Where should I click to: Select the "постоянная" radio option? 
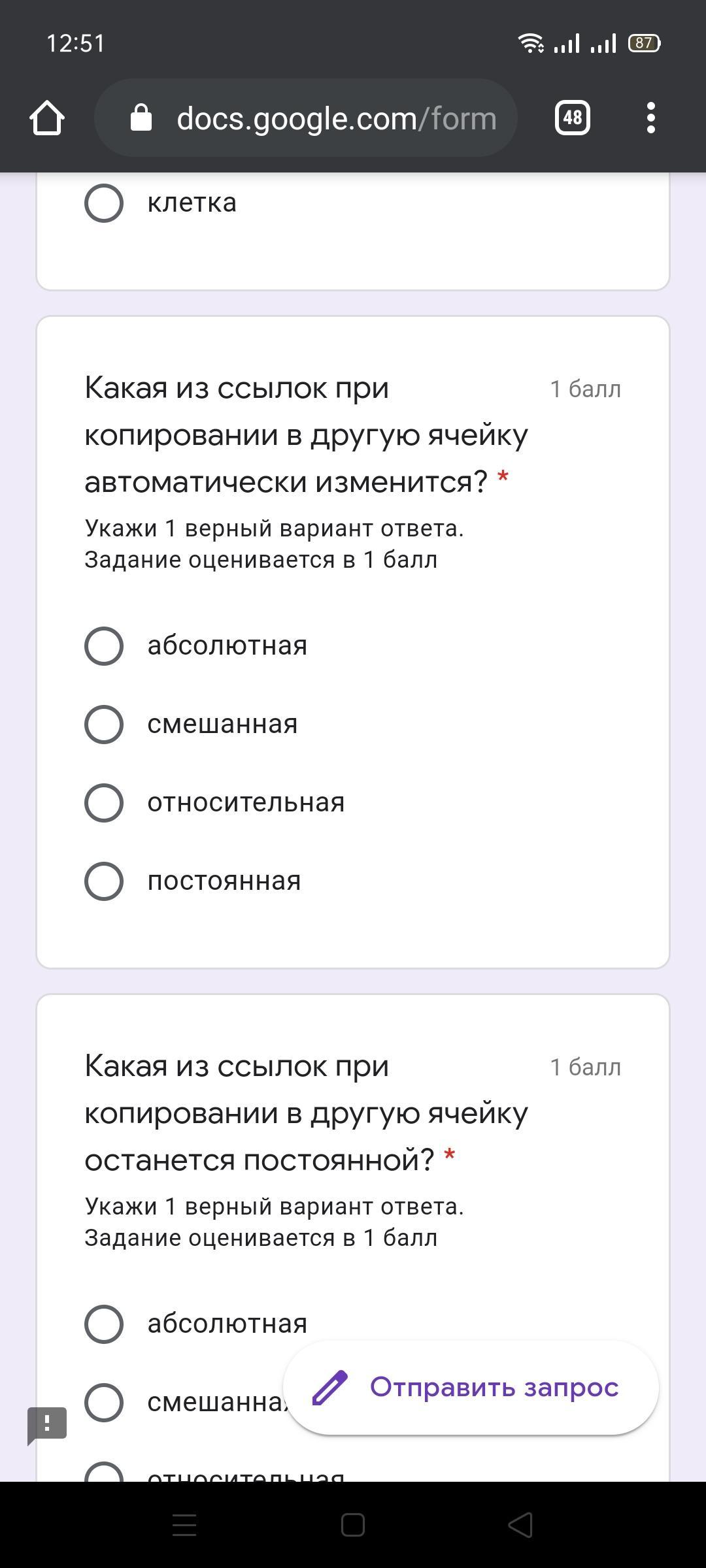click(105, 881)
